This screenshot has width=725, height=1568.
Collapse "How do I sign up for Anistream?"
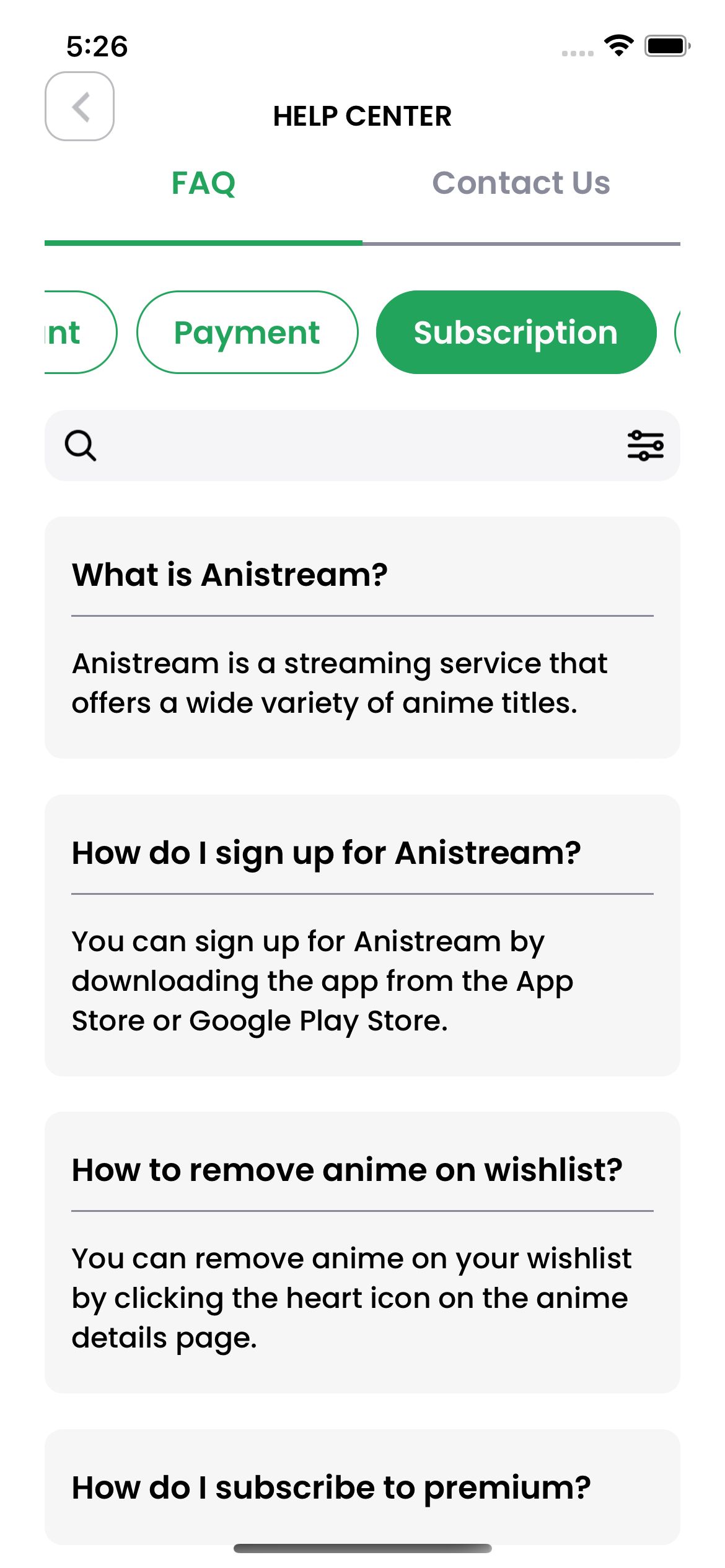tap(362, 853)
